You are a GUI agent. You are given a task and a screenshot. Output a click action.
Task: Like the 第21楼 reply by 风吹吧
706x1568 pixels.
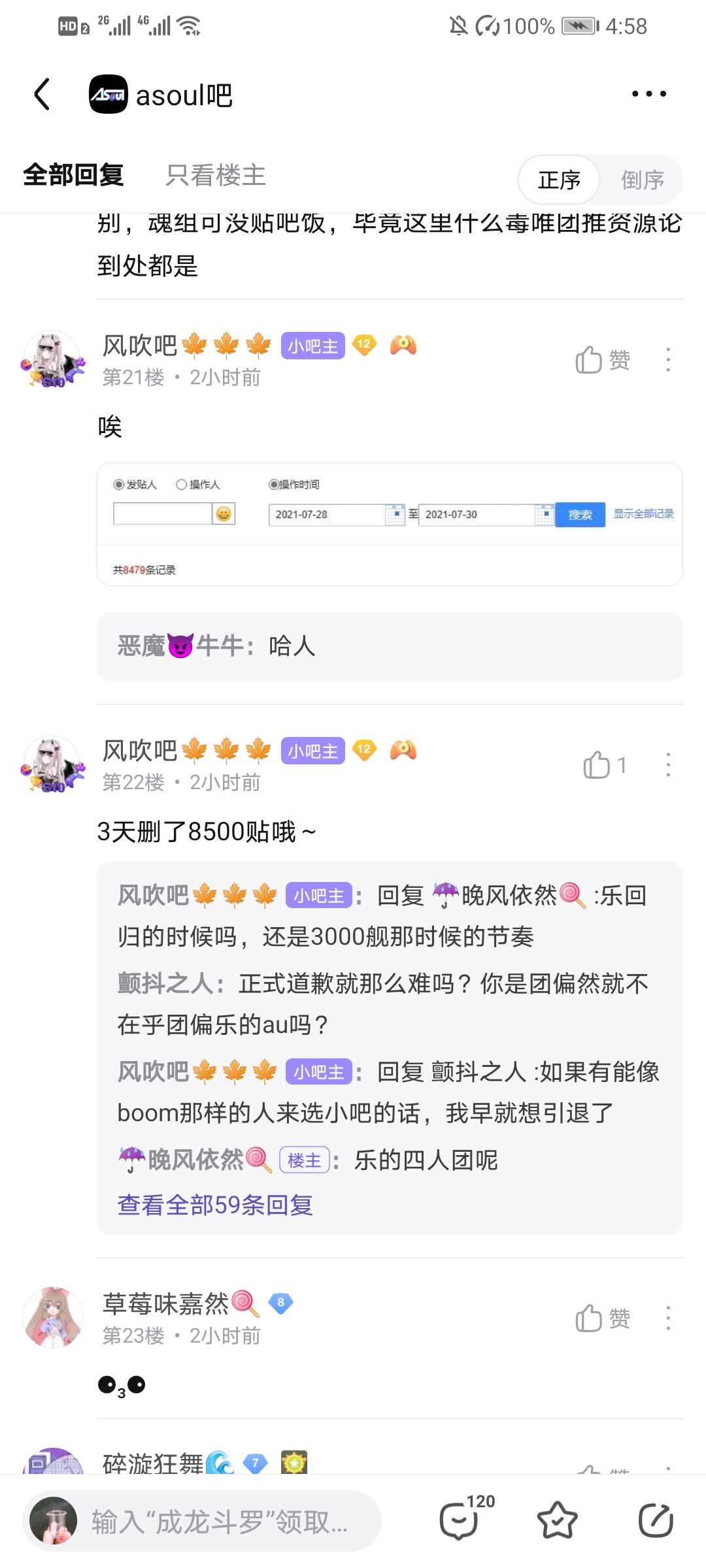pyautogui.click(x=601, y=360)
